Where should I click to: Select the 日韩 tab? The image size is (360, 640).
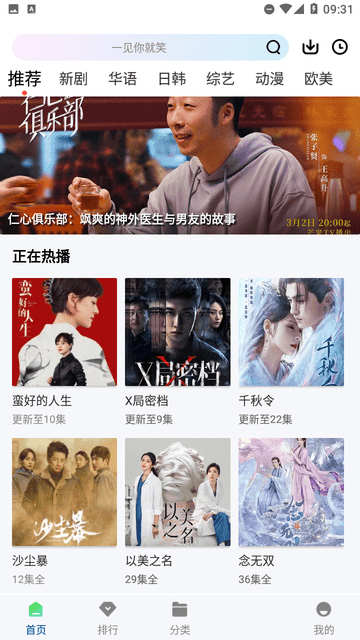(172, 79)
